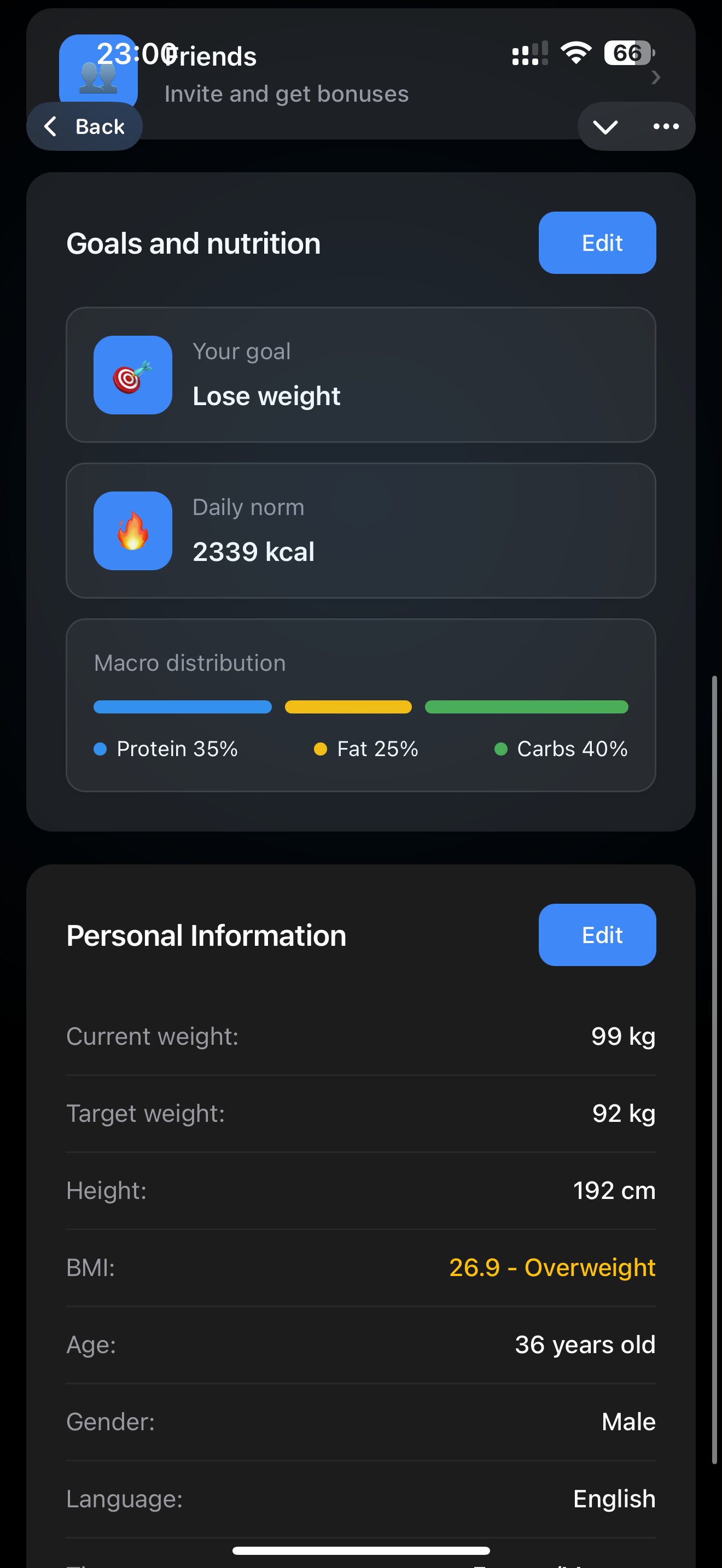The width and height of the screenshot is (722, 1568).
Task: Edit the Personal Information section
Action: pos(597,934)
